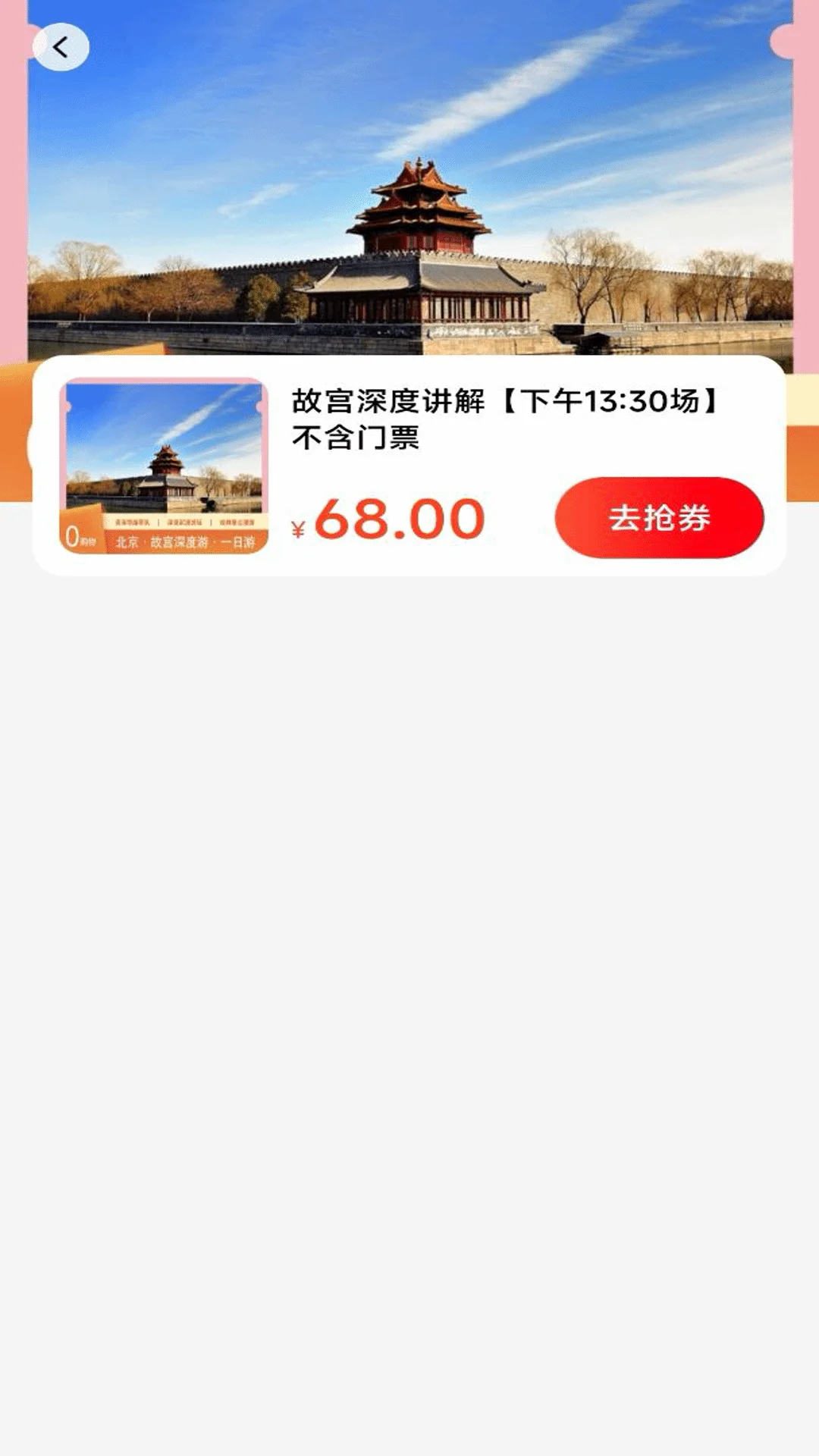The image size is (819, 1456).
Task: Open the 去抢券 coupon button
Action: tap(662, 519)
